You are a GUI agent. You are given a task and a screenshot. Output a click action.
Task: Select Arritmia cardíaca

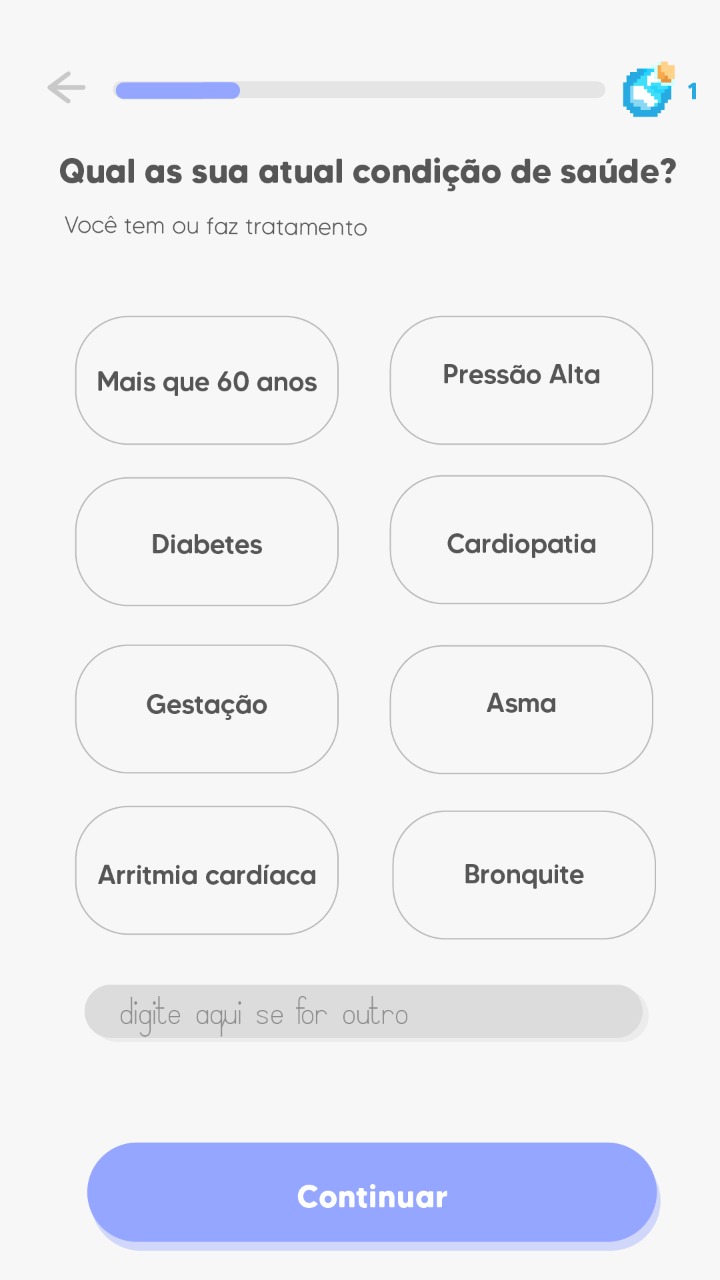coord(207,871)
